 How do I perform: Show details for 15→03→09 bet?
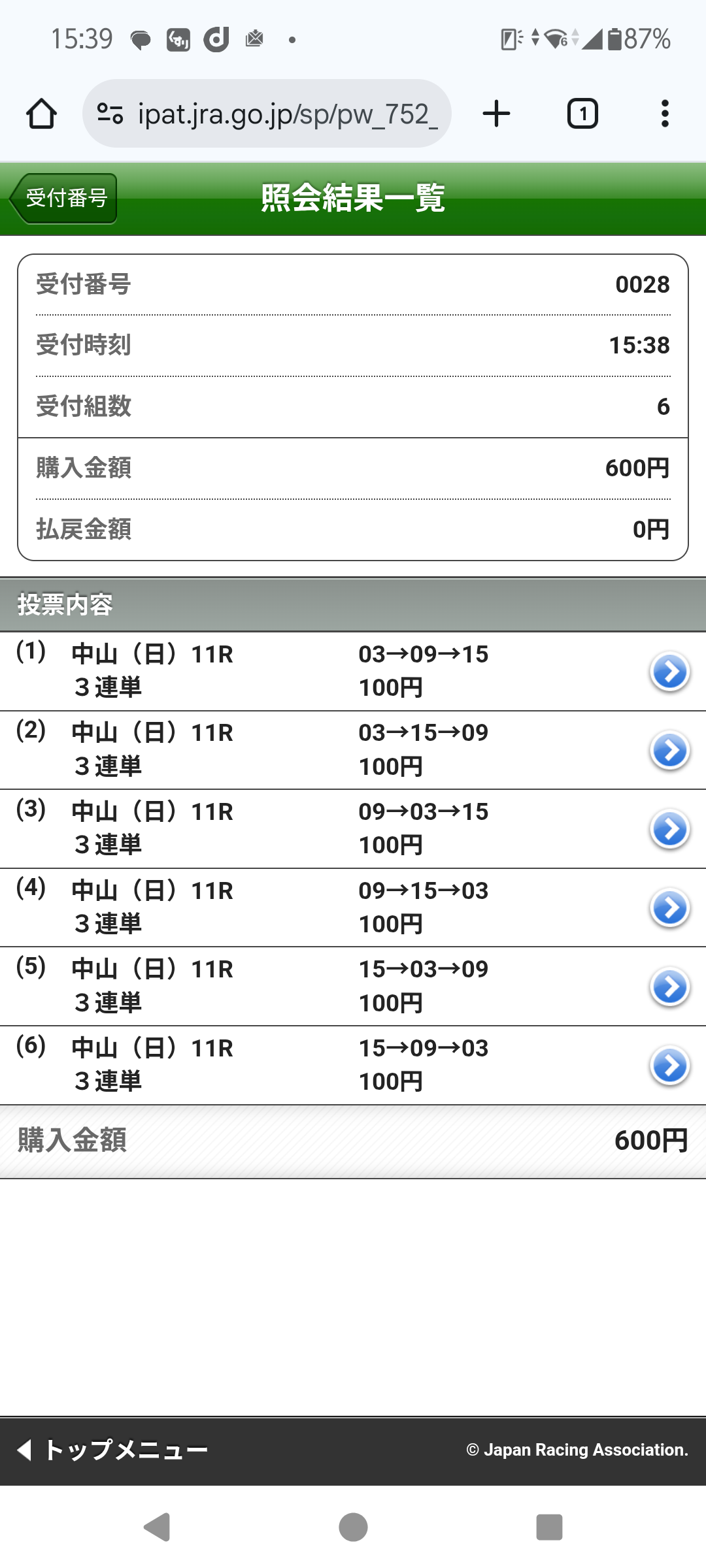[x=669, y=987]
